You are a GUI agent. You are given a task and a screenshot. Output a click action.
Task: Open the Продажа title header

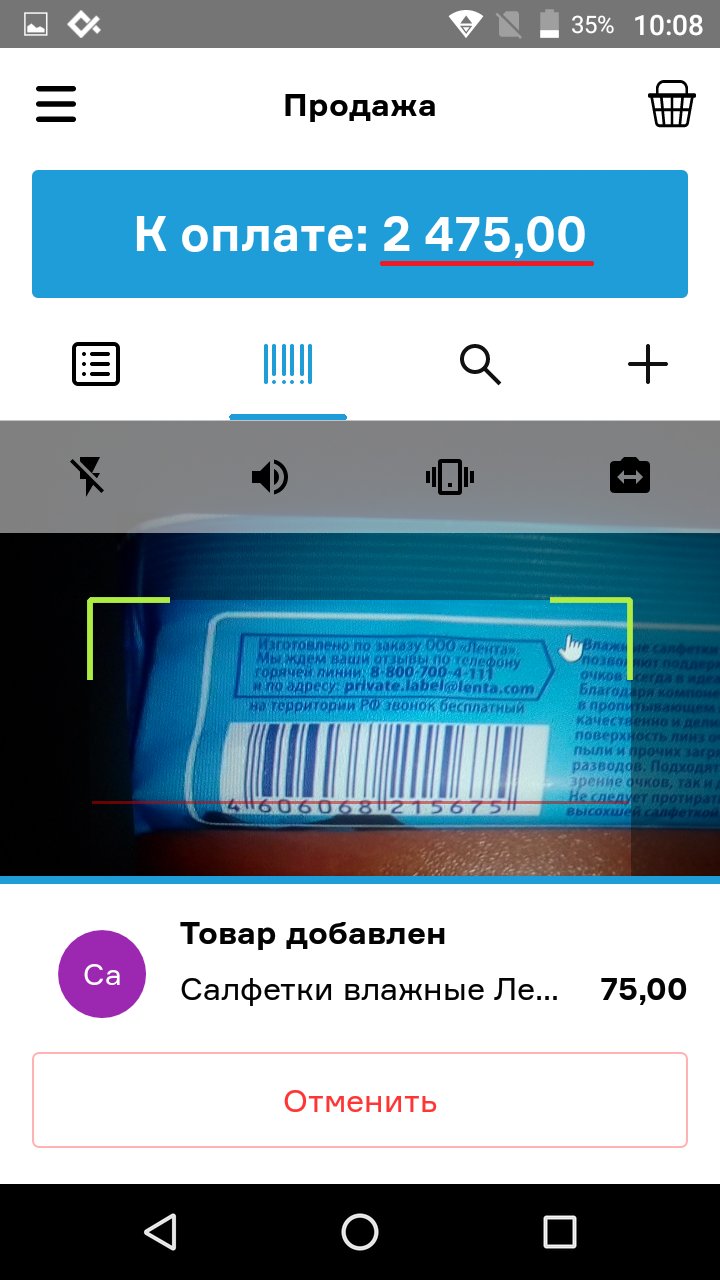click(360, 106)
